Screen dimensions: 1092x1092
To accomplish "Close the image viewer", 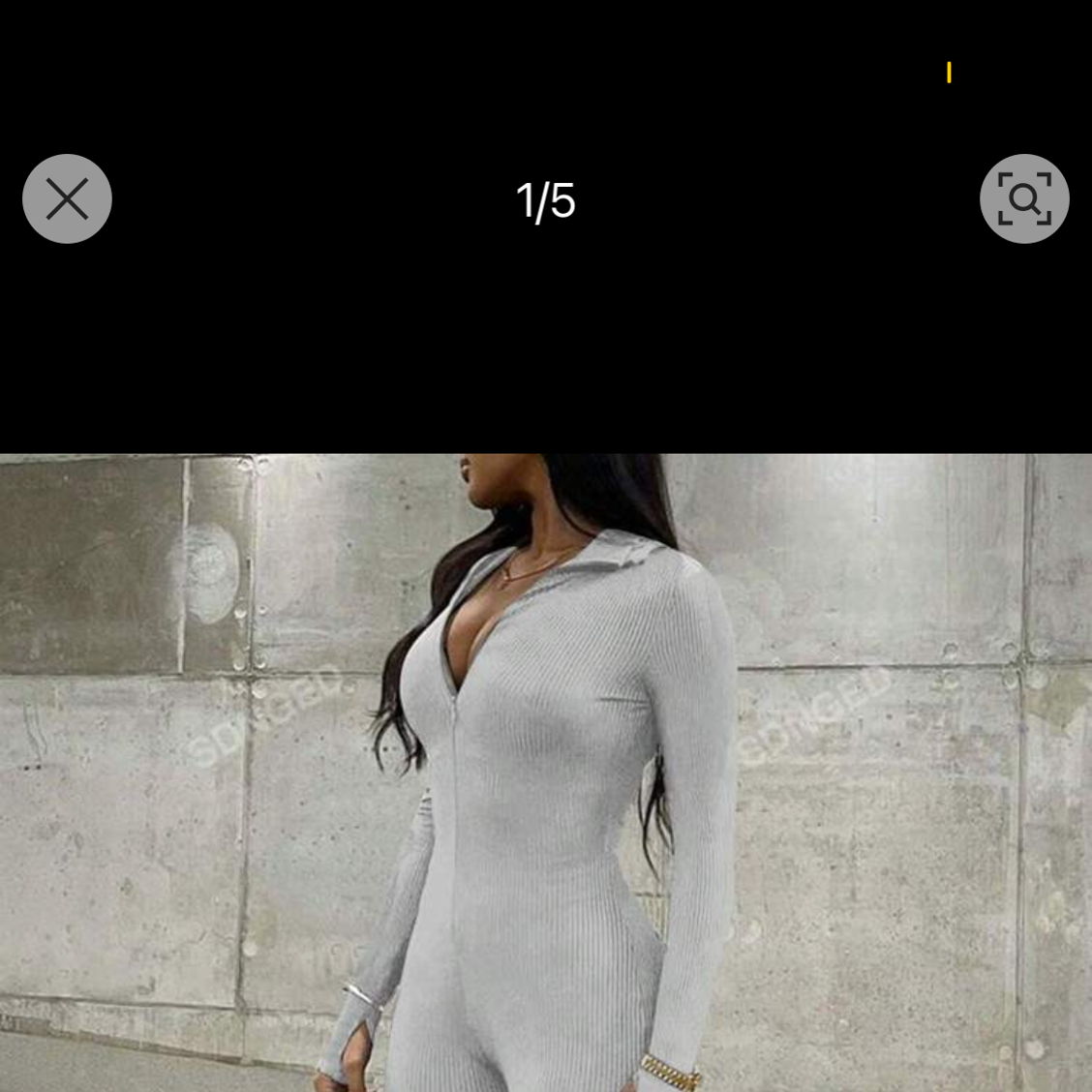I will pos(67,198).
